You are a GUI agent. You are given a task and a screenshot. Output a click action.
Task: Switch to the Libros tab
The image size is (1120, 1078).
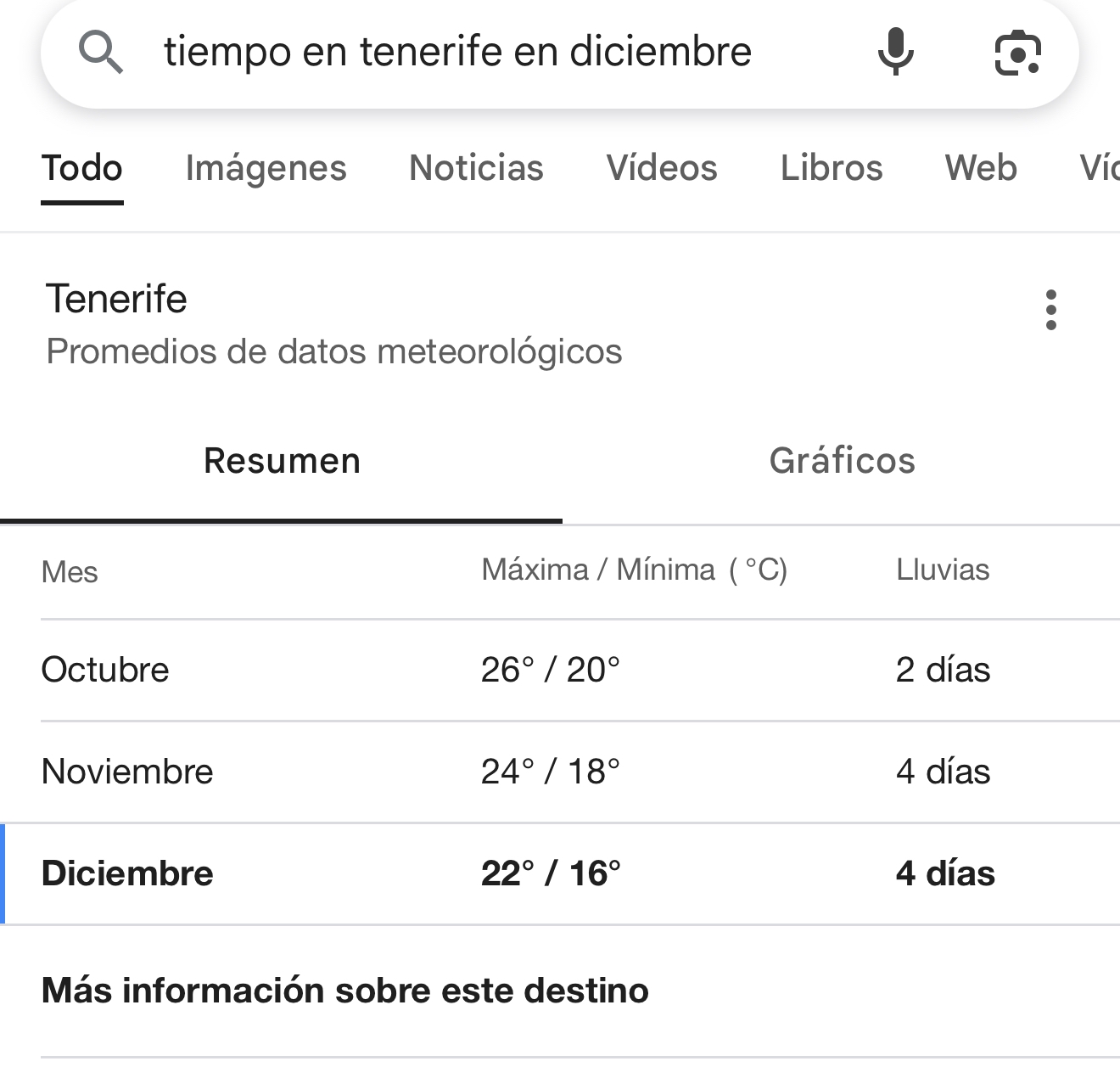click(832, 168)
